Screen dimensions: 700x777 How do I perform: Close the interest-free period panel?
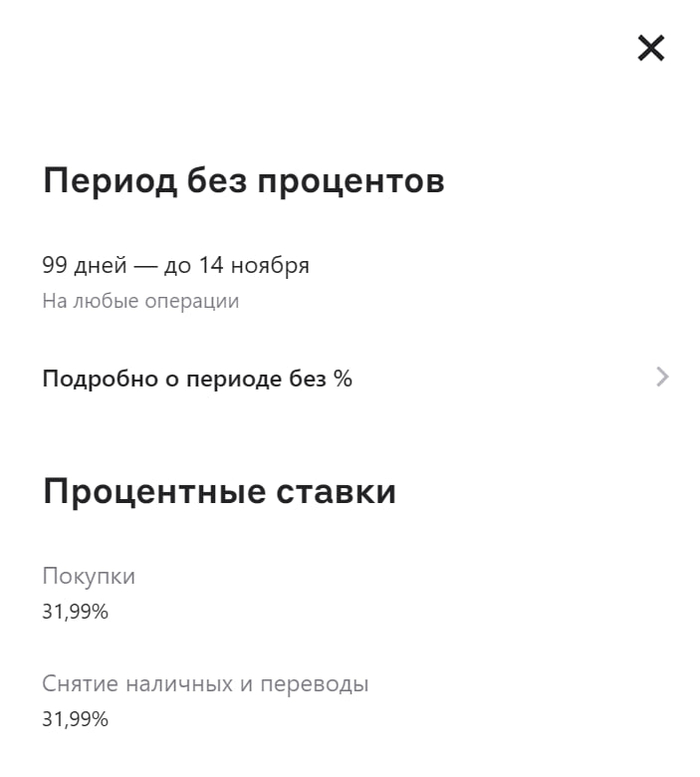[x=651, y=48]
